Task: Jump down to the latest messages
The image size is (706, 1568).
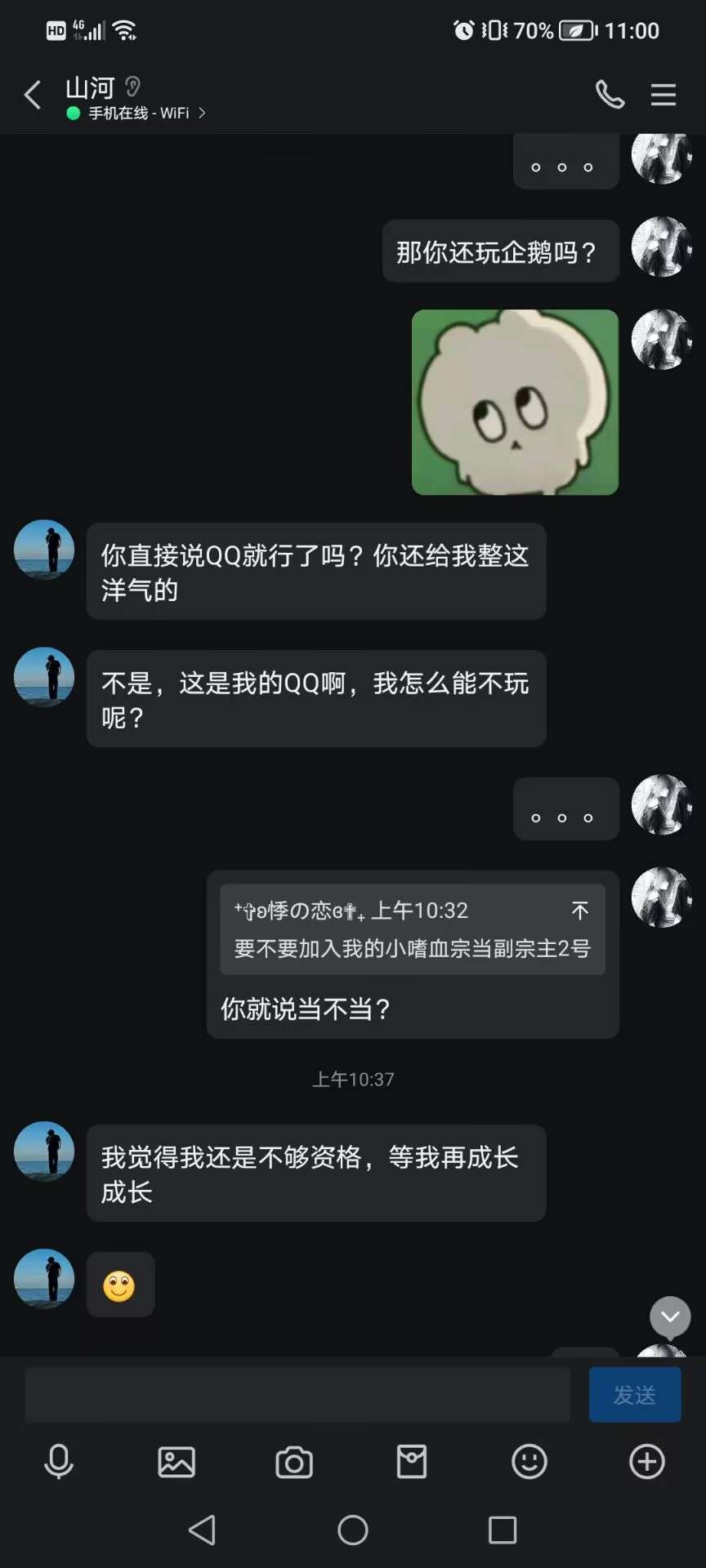Action: pos(670,1316)
